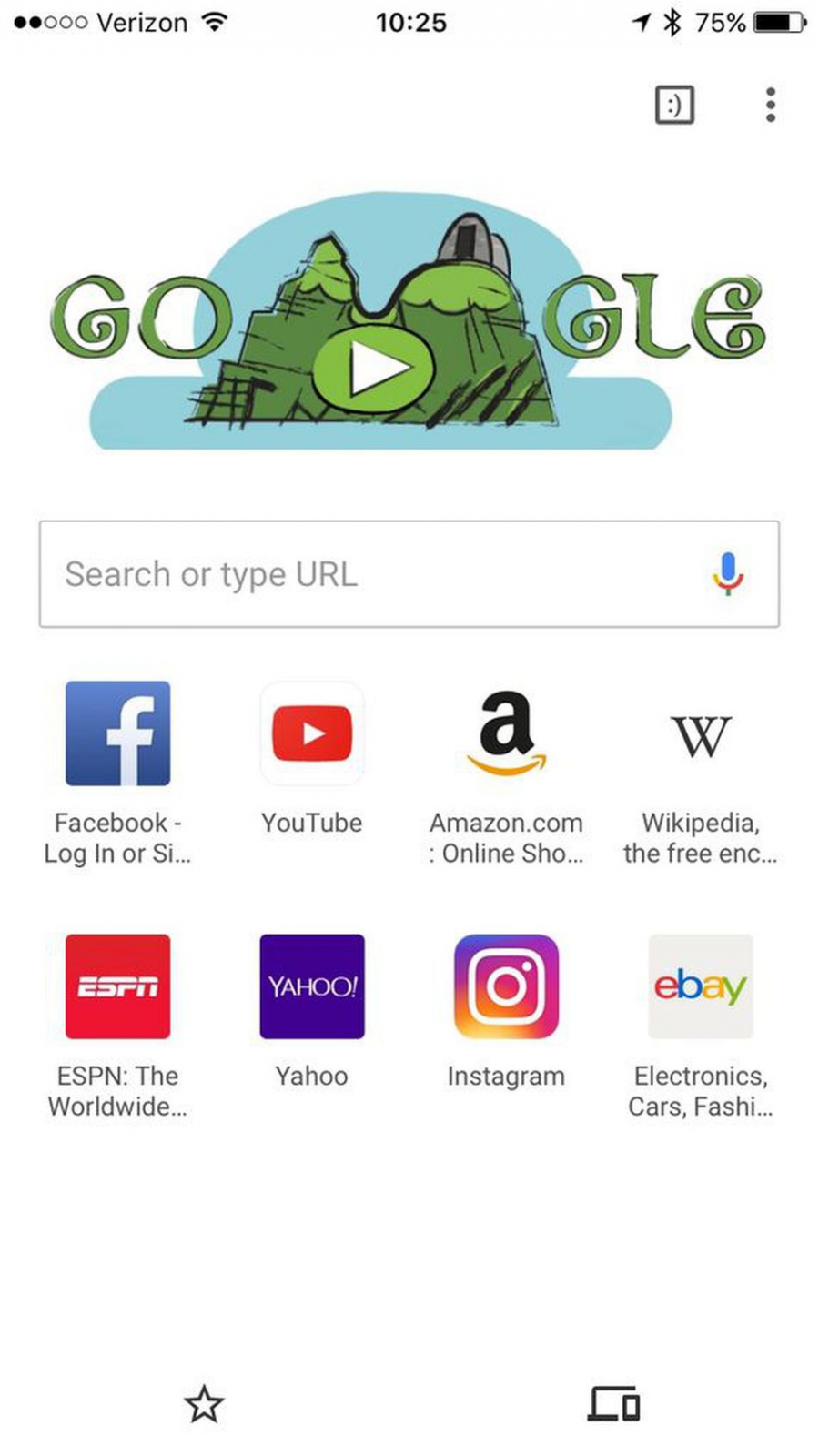Open the eBay shortcut tile
The image size is (819, 1456).
tap(700, 986)
